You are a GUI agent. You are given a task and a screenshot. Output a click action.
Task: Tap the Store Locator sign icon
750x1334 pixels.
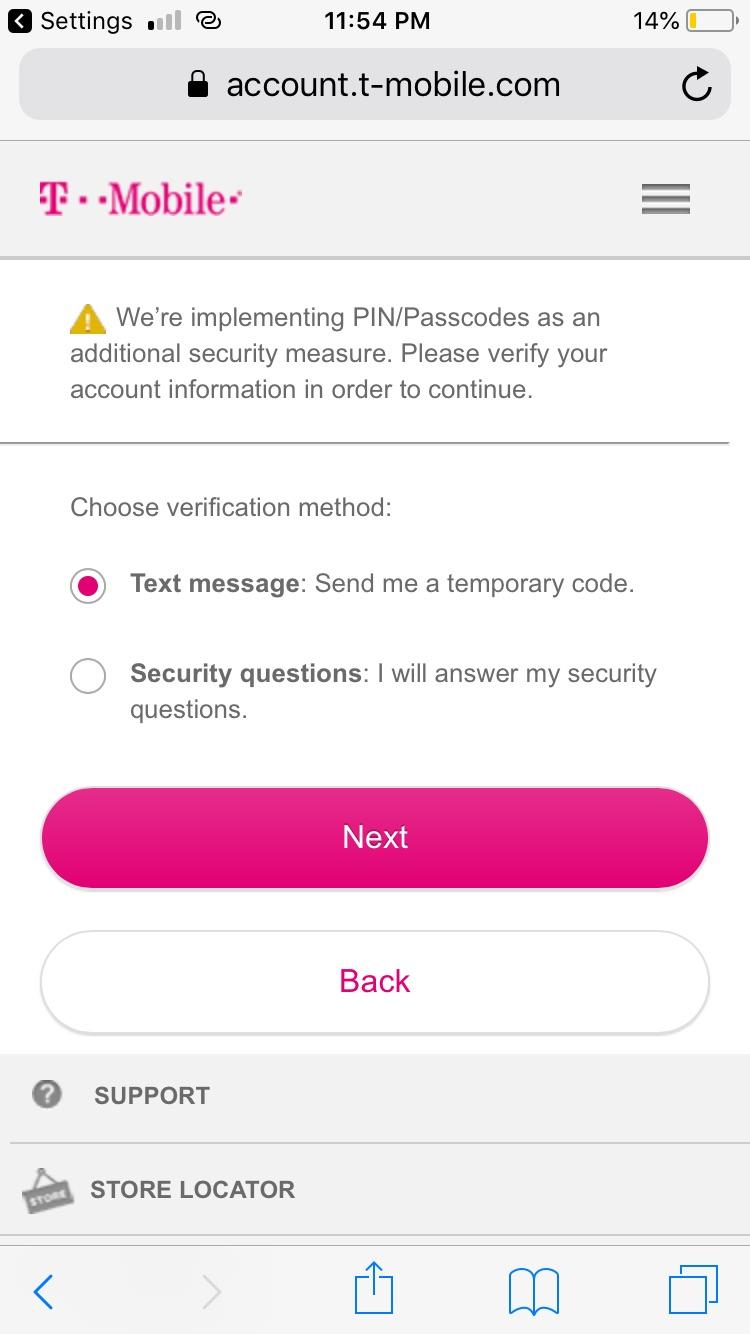46,1191
